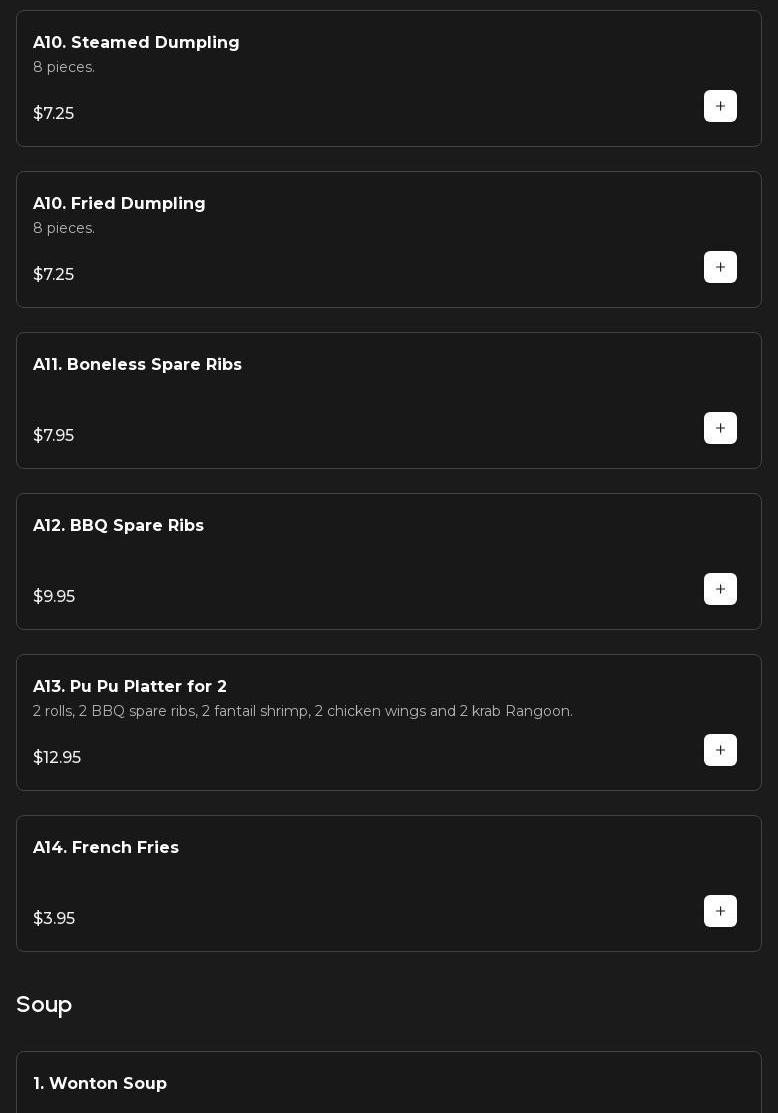Add A10. Fried Dumpling to order

point(720,267)
